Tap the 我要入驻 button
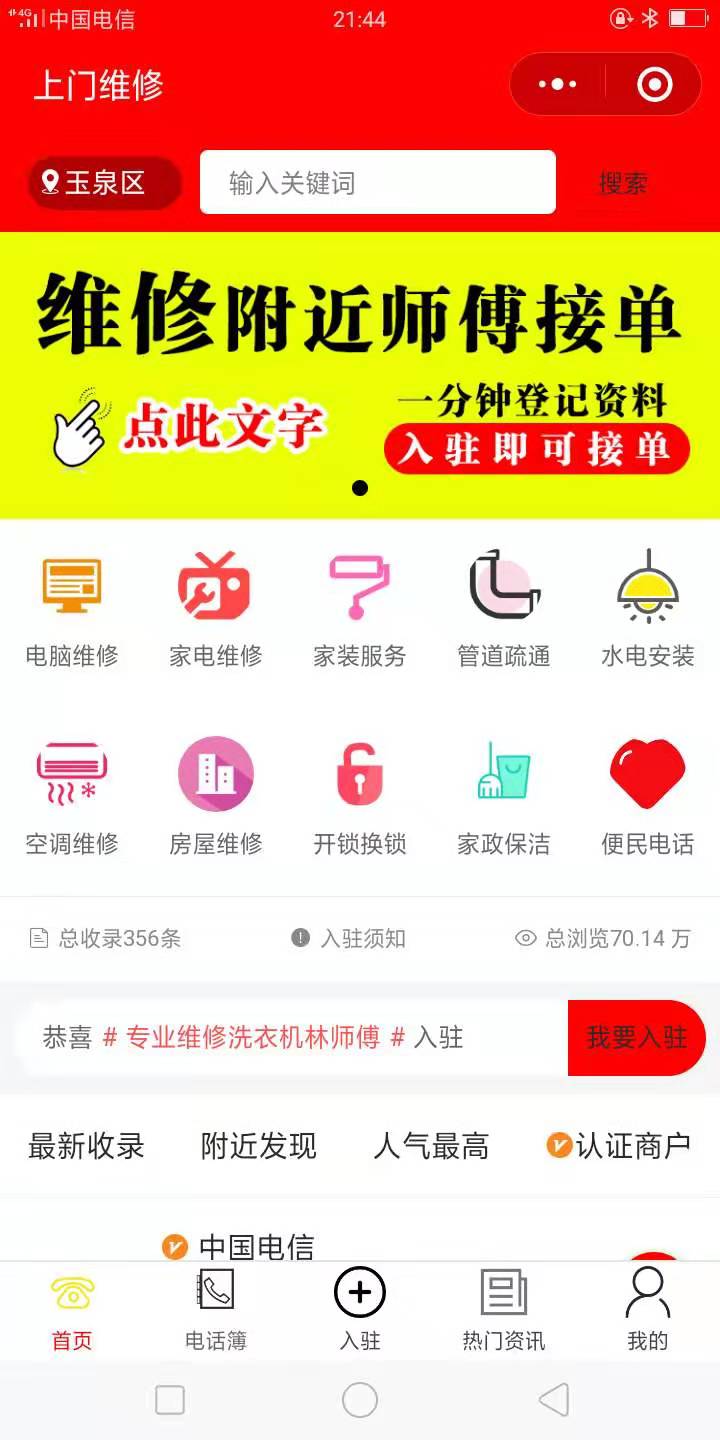 pyautogui.click(x=636, y=1038)
